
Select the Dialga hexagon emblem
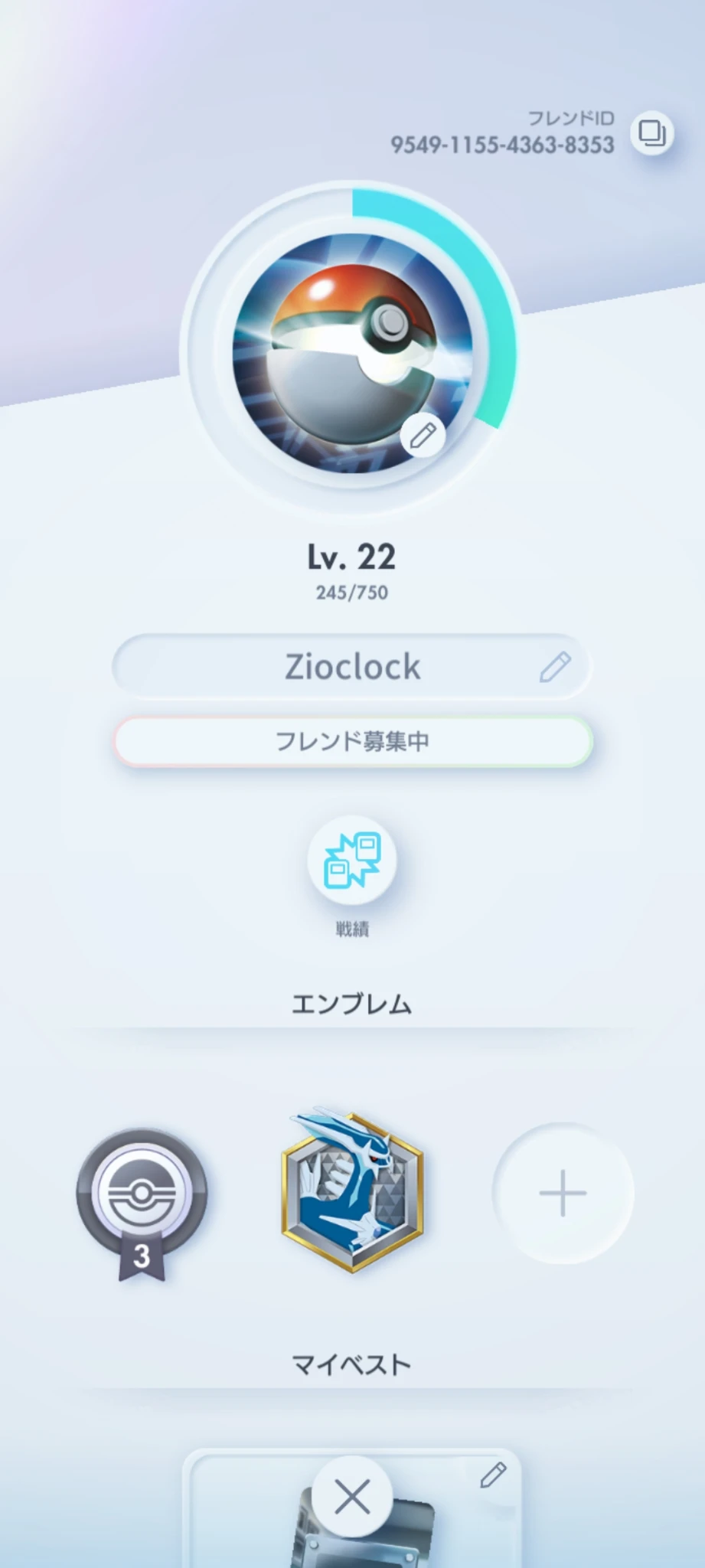352,1191
